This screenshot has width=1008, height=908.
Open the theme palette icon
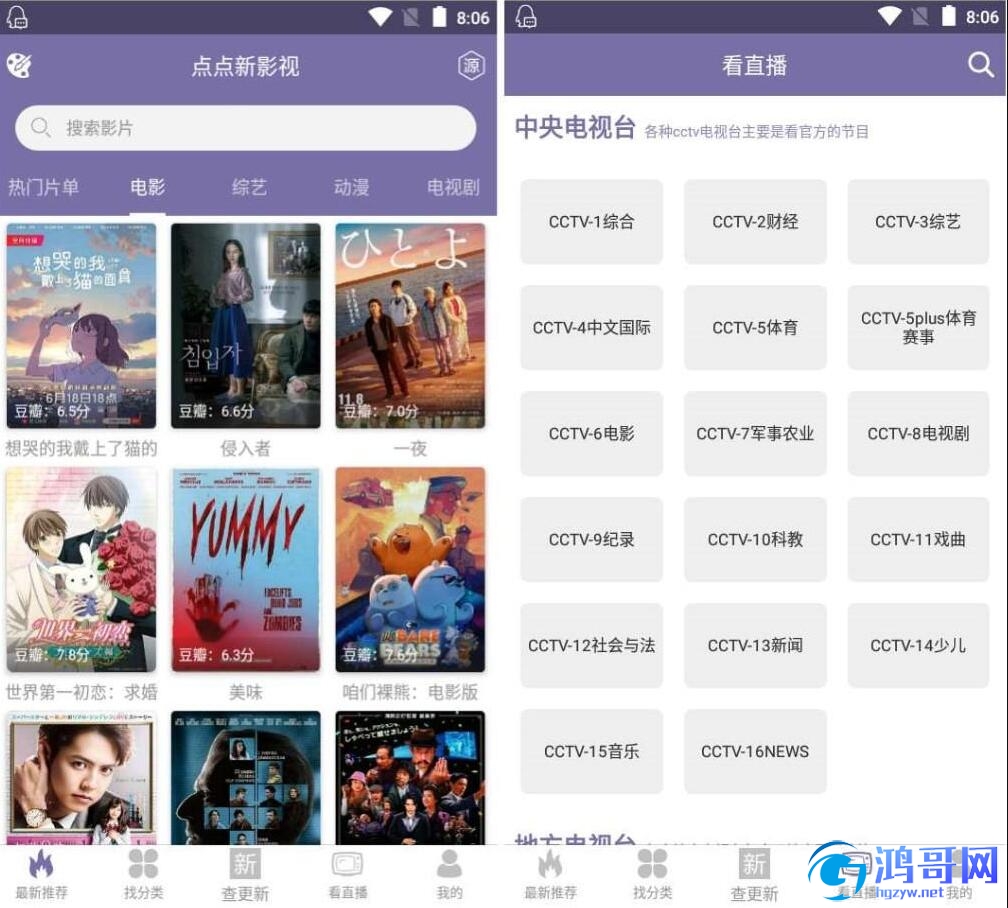pos(19,66)
